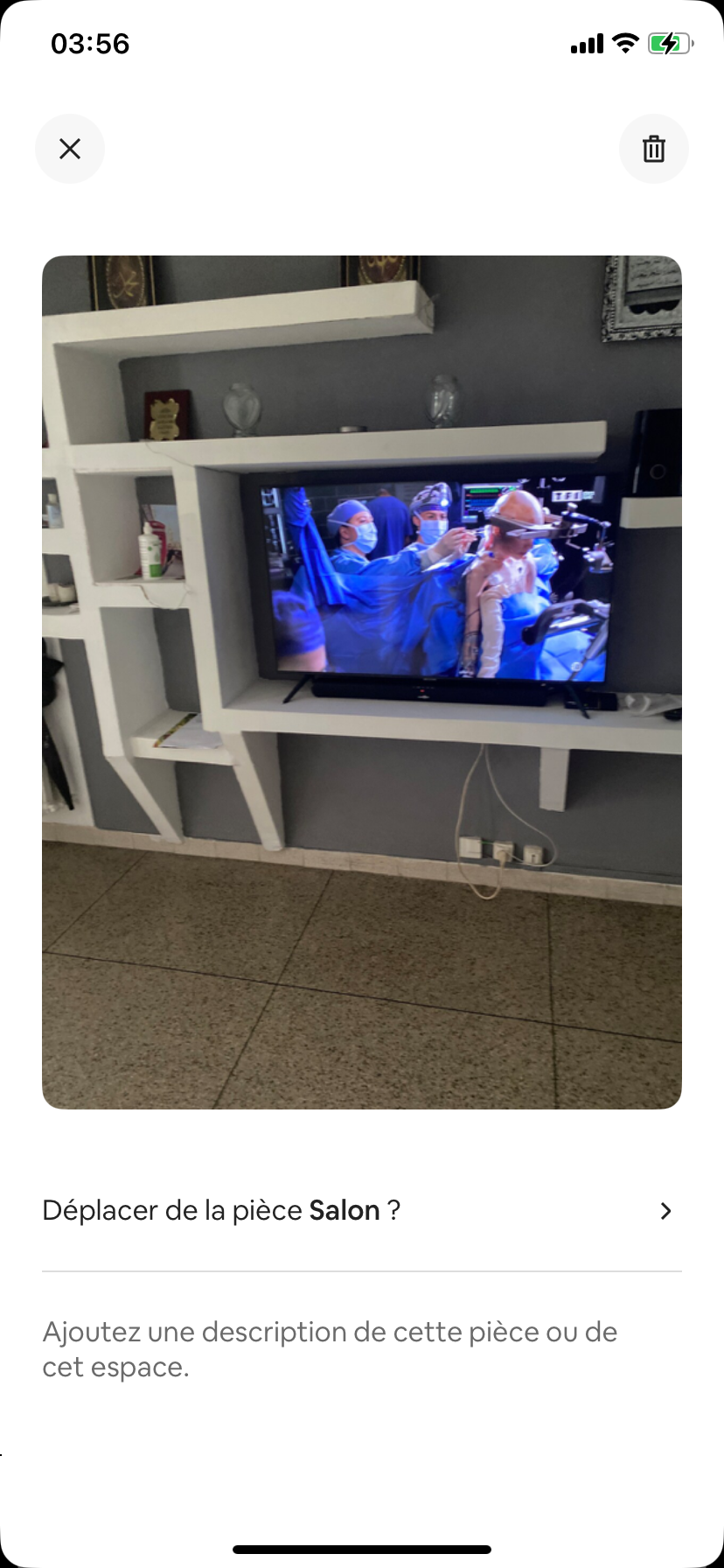
Task: Select the bold 'Salon' room label
Action: [x=345, y=1211]
